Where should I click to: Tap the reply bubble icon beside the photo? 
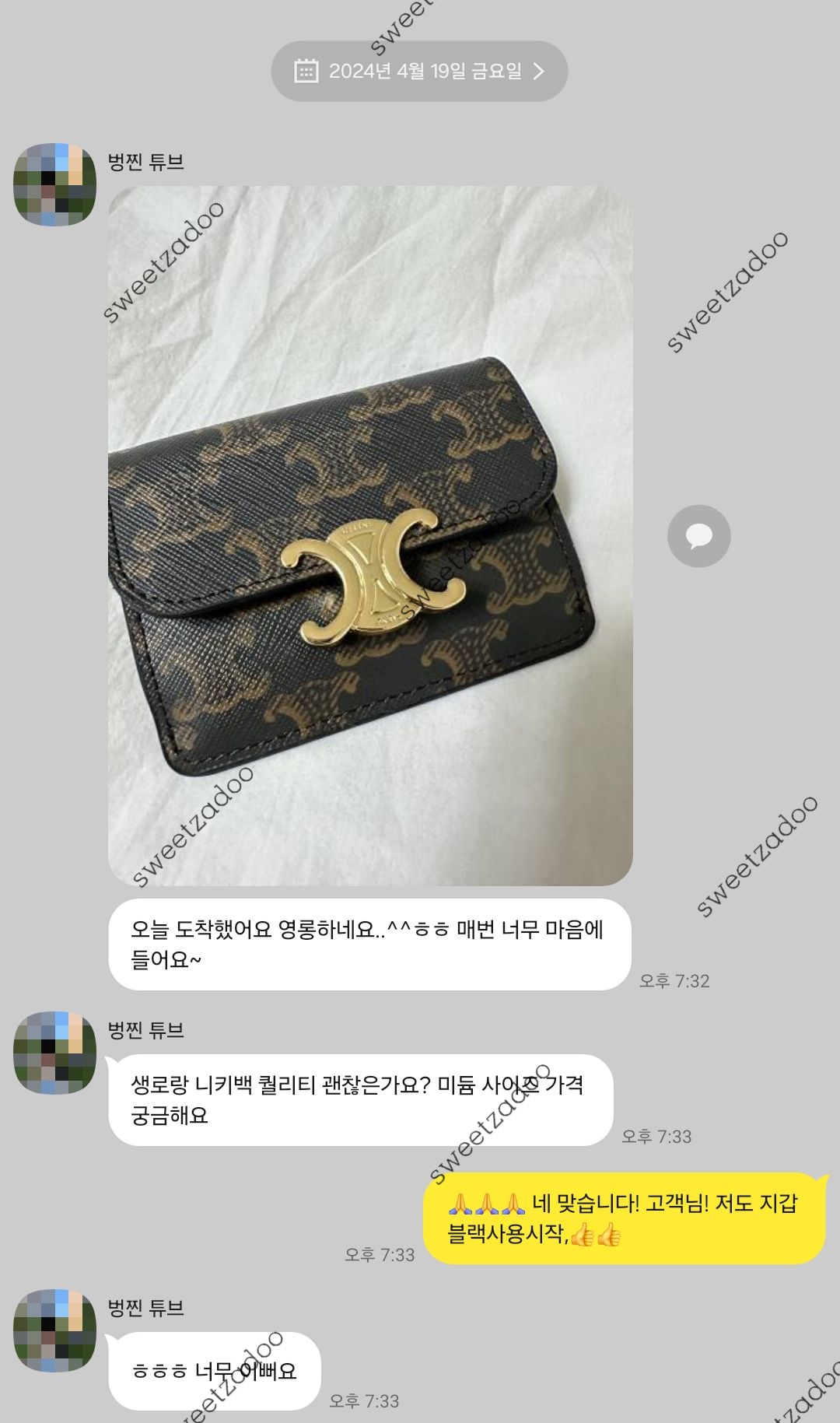click(x=698, y=536)
